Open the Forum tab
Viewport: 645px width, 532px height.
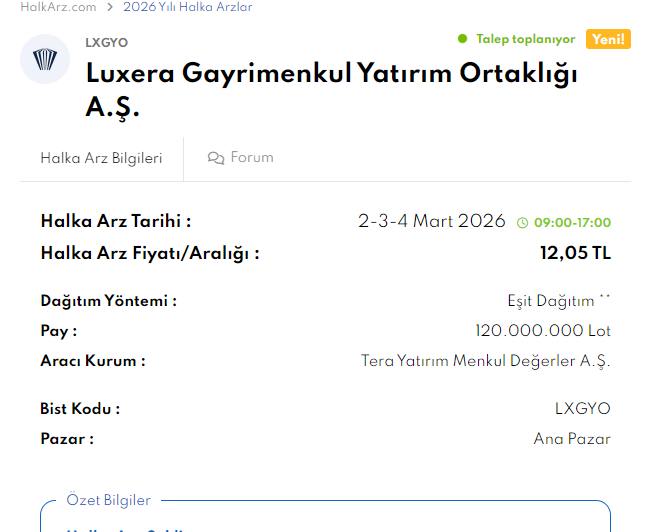click(x=241, y=158)
